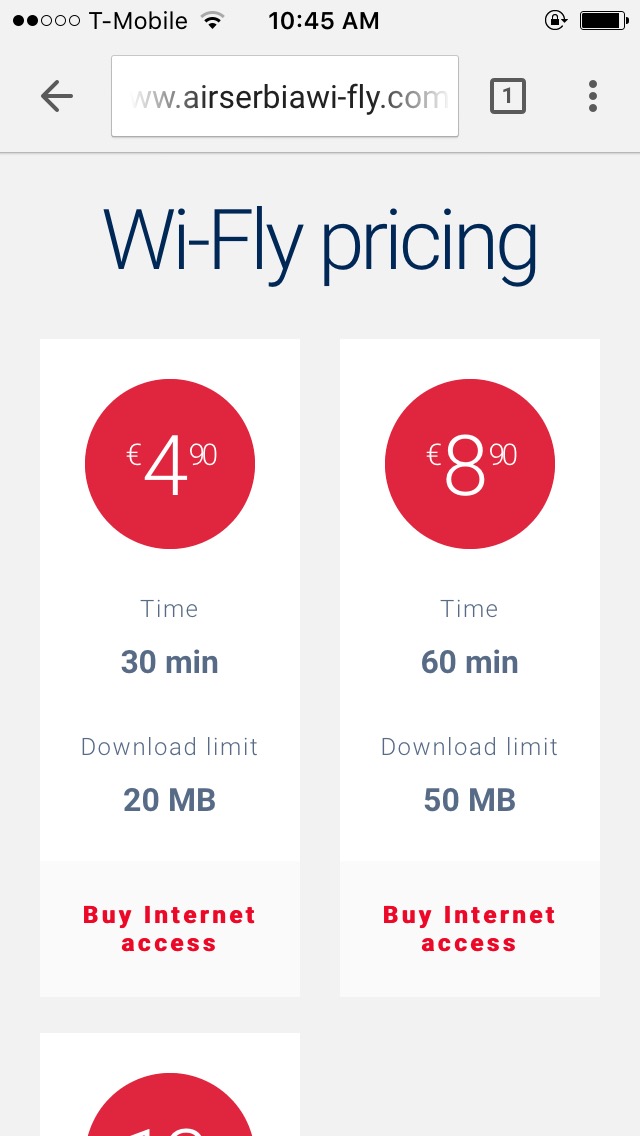The image size is (640, 1136).
Task: Buy Internet access for the 30 min plan
Action: point(169,929)
